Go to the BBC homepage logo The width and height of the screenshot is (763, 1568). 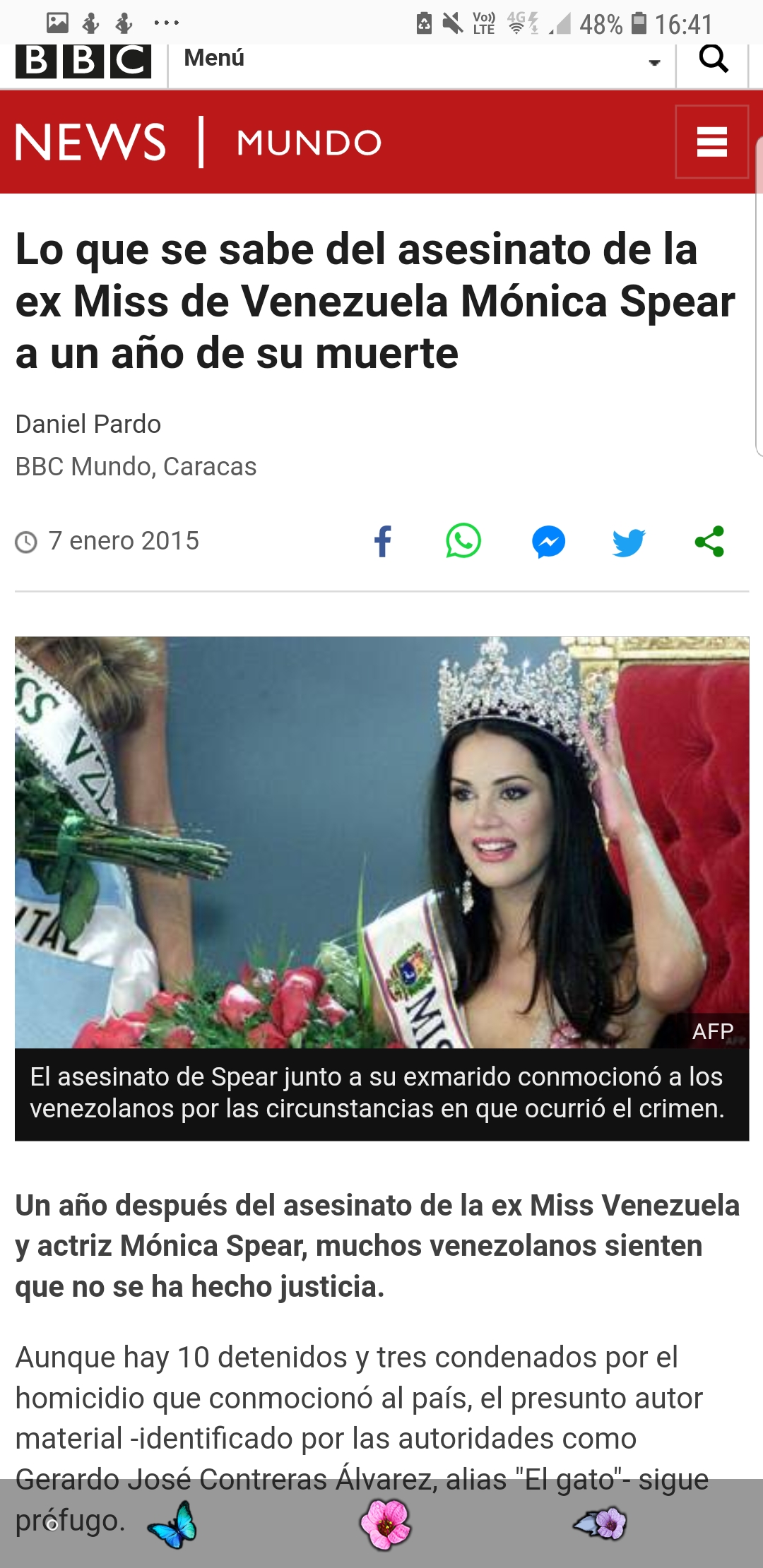coord(83,61)
